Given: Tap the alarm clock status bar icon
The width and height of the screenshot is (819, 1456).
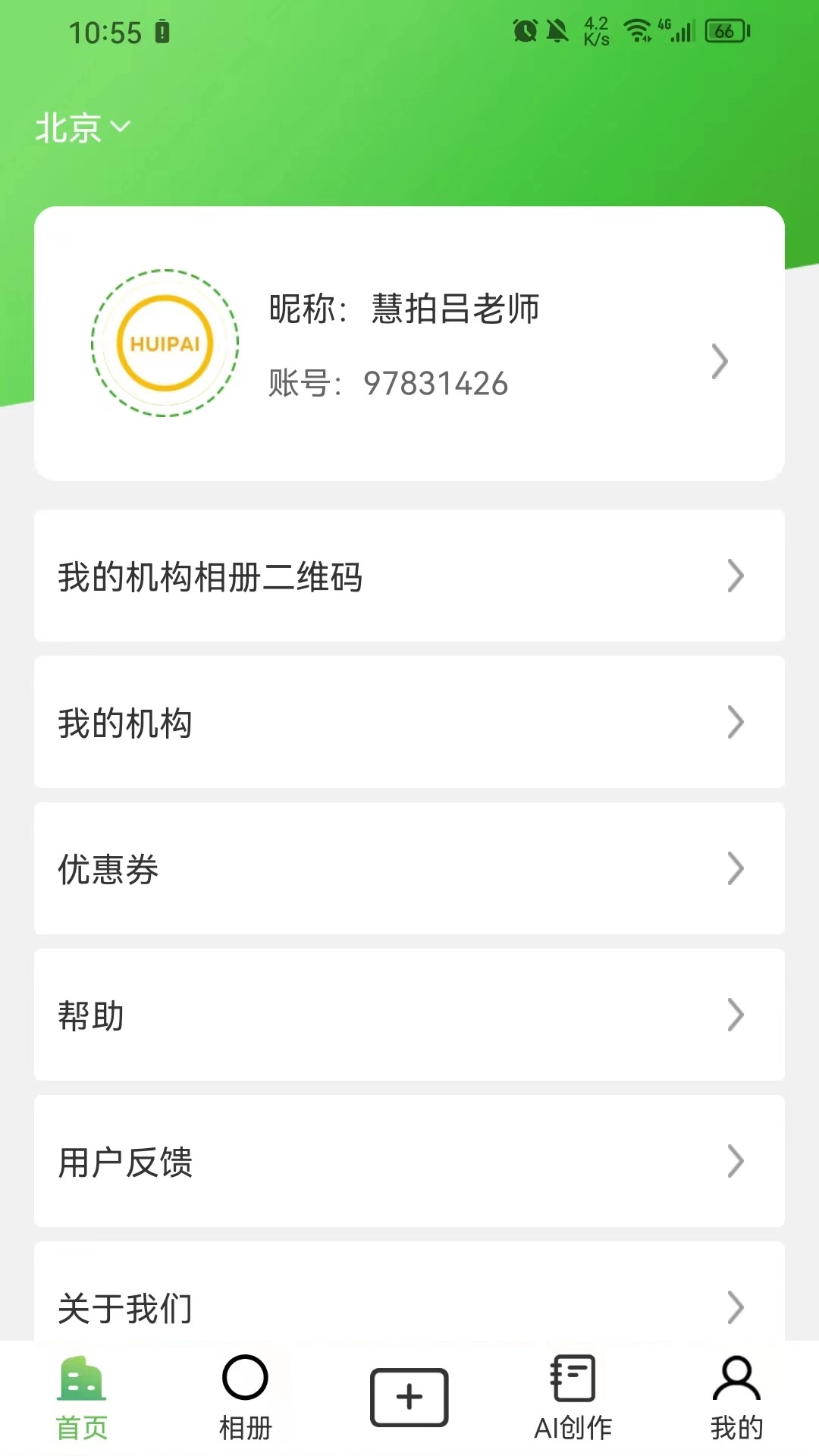Looking at the screenshot, I should coord(525,30).
